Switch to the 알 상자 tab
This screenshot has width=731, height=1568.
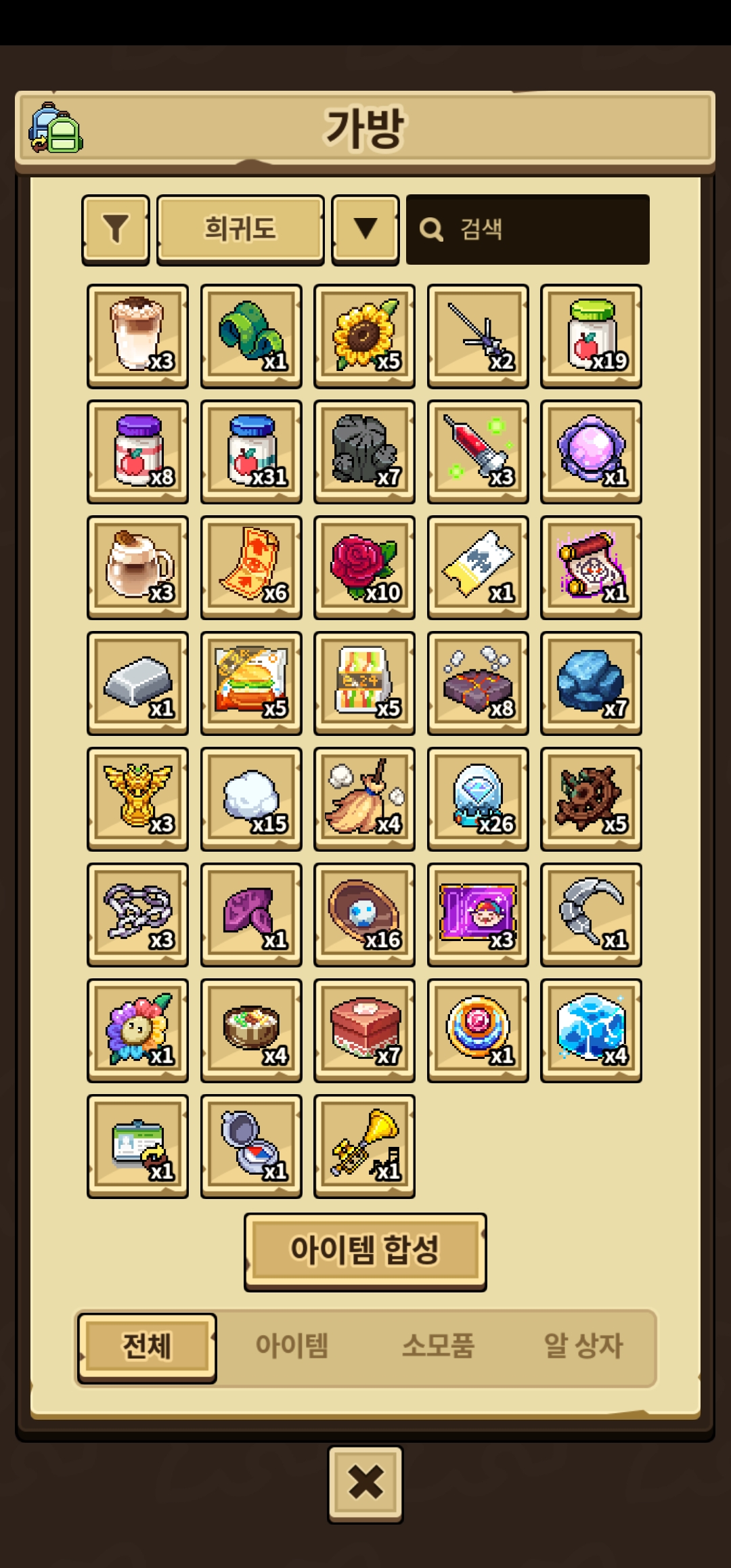coord(583,1347)
